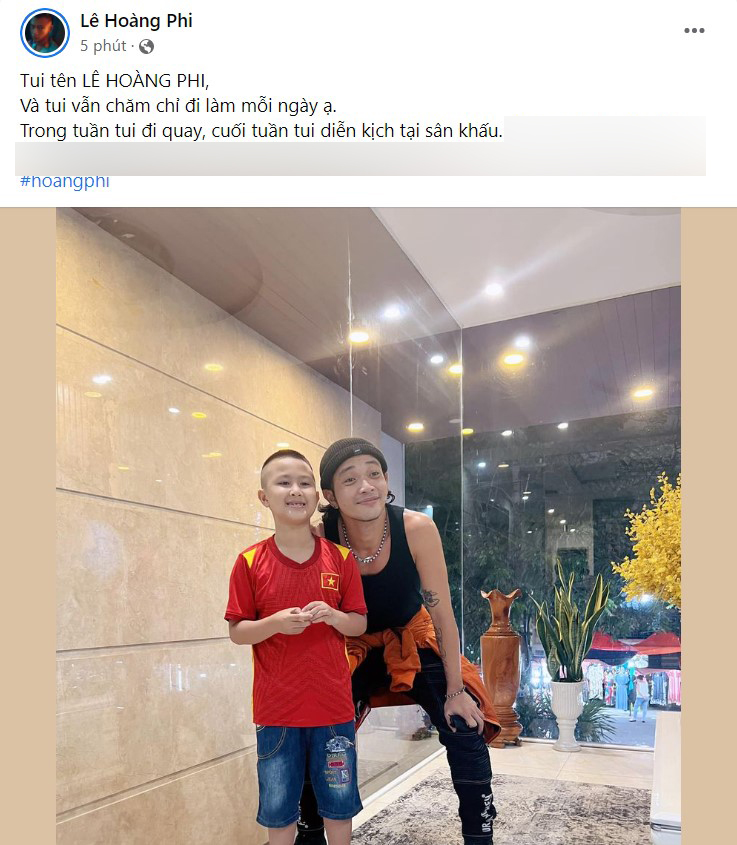Viewport: 737px width, 845px height.
Task: Open the 5 phút post timestamp
Action: point(103,46)
